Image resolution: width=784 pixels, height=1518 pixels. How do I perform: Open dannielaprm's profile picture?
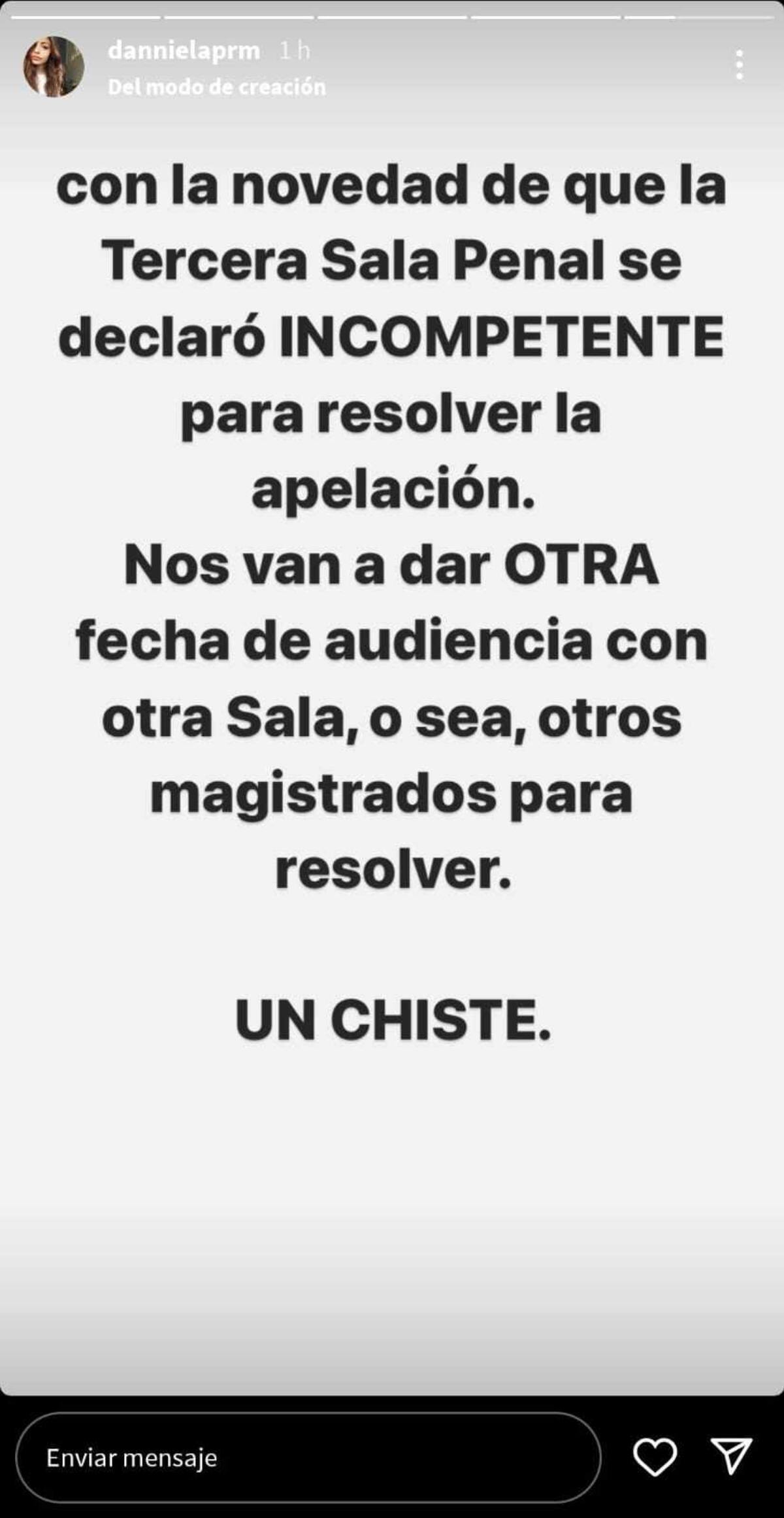coord(54,67)
